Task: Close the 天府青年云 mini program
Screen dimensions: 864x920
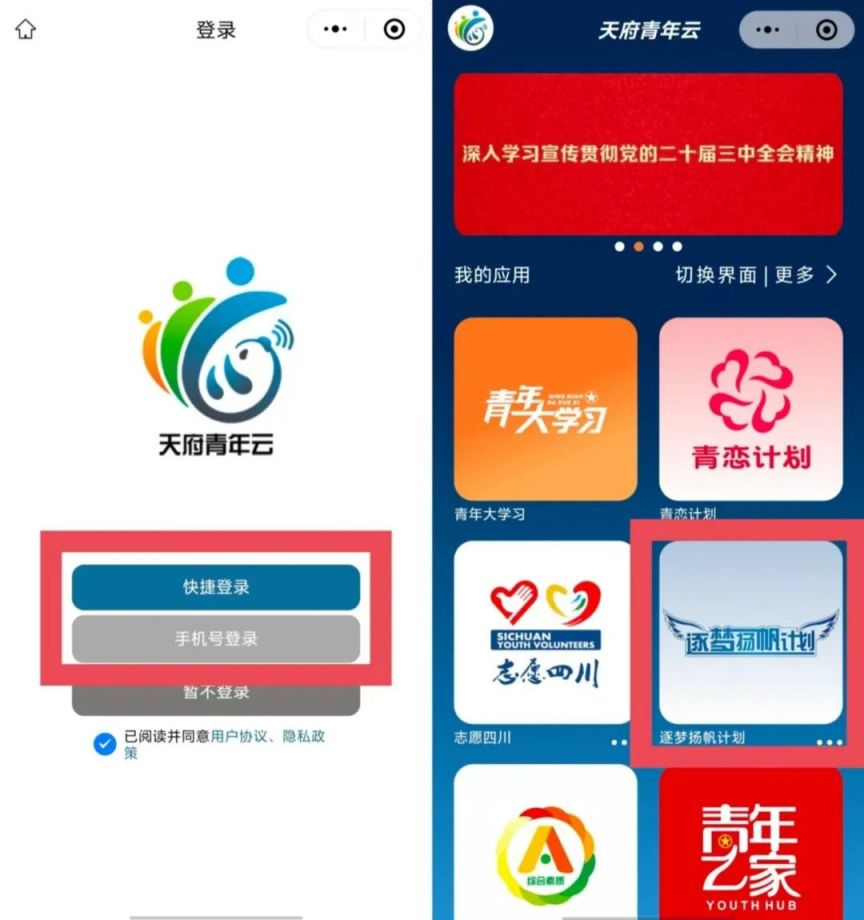Action: coord(826,30)
